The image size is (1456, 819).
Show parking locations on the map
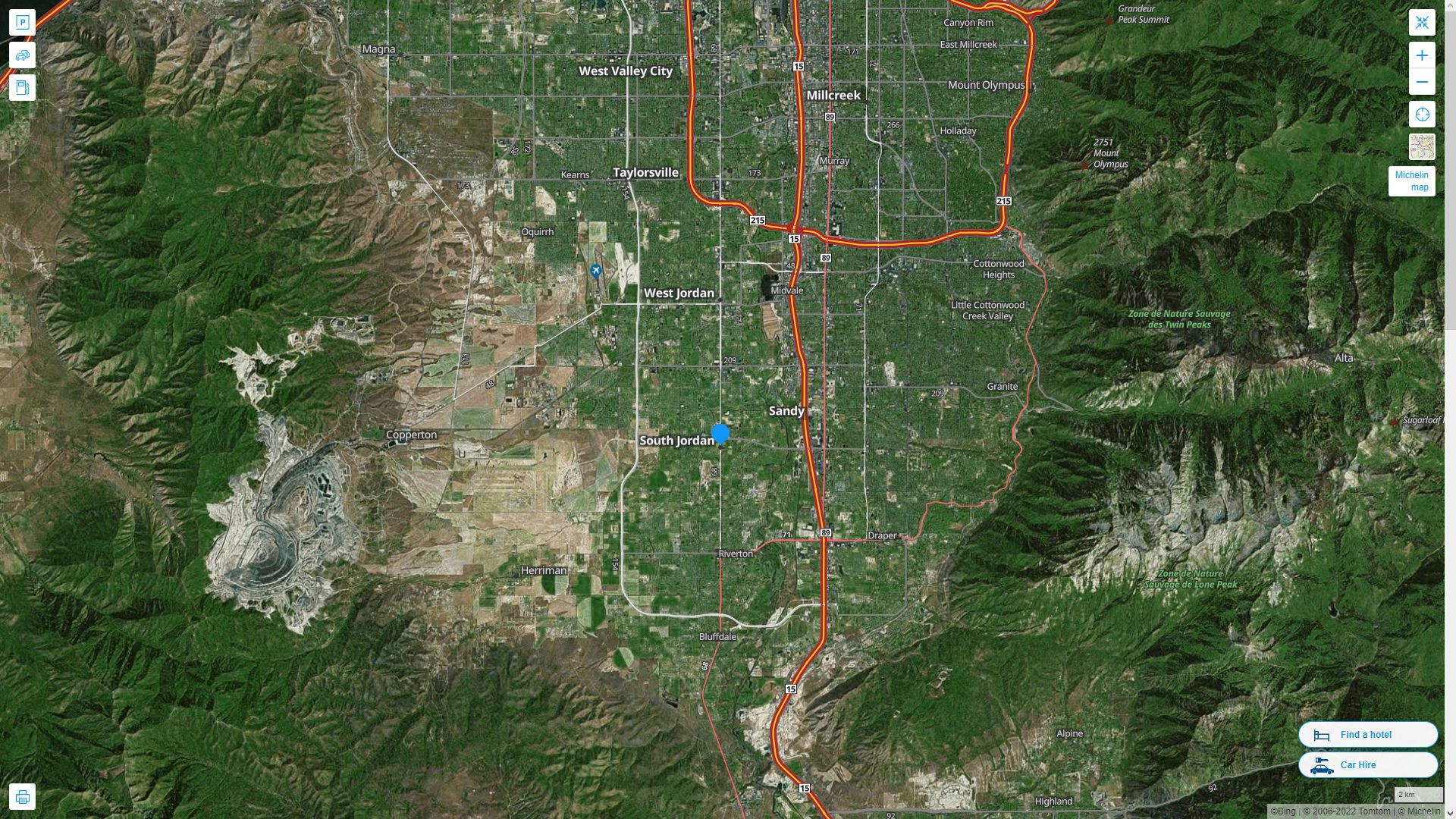tap(22, 22)
